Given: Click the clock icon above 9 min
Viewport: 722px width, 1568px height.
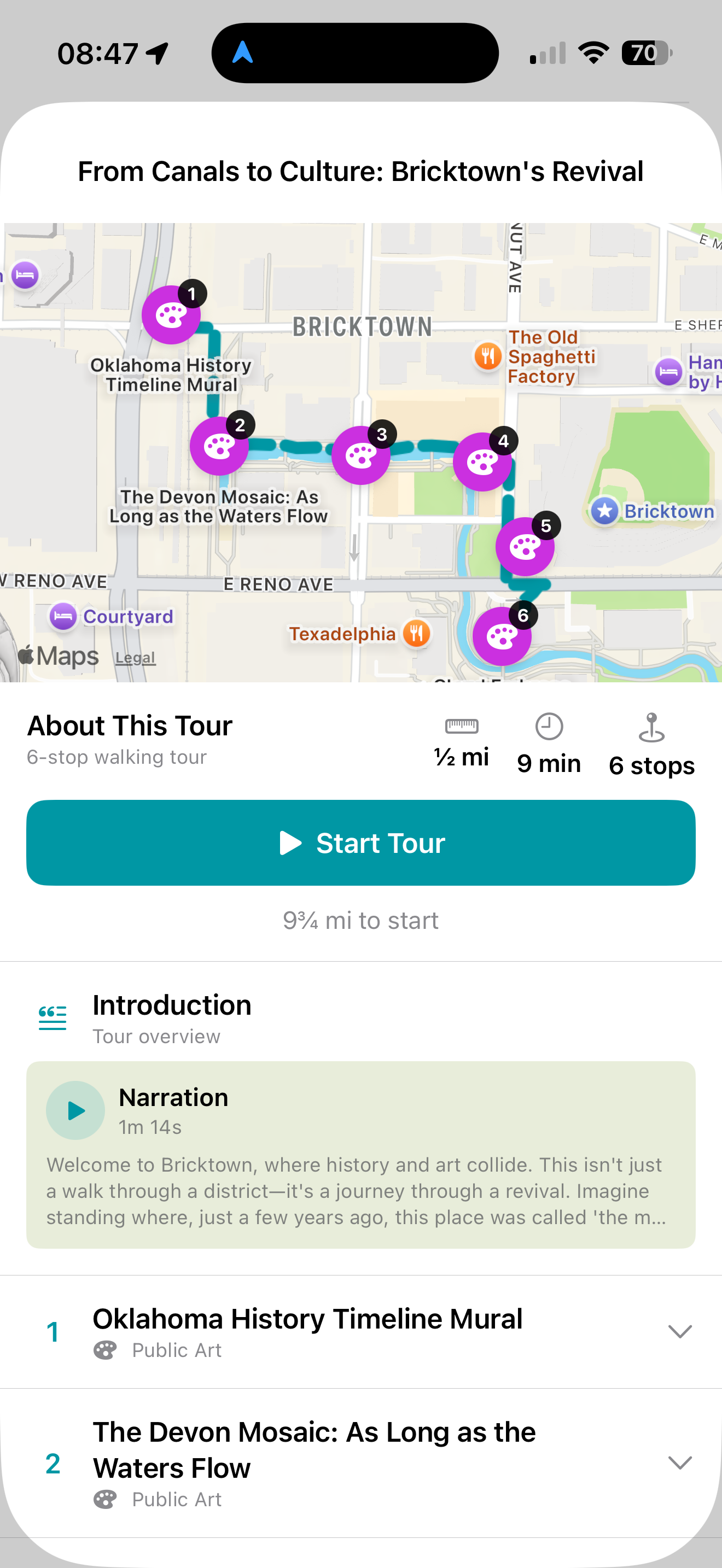Looking at the screenshot, I should tap(549, 726).
